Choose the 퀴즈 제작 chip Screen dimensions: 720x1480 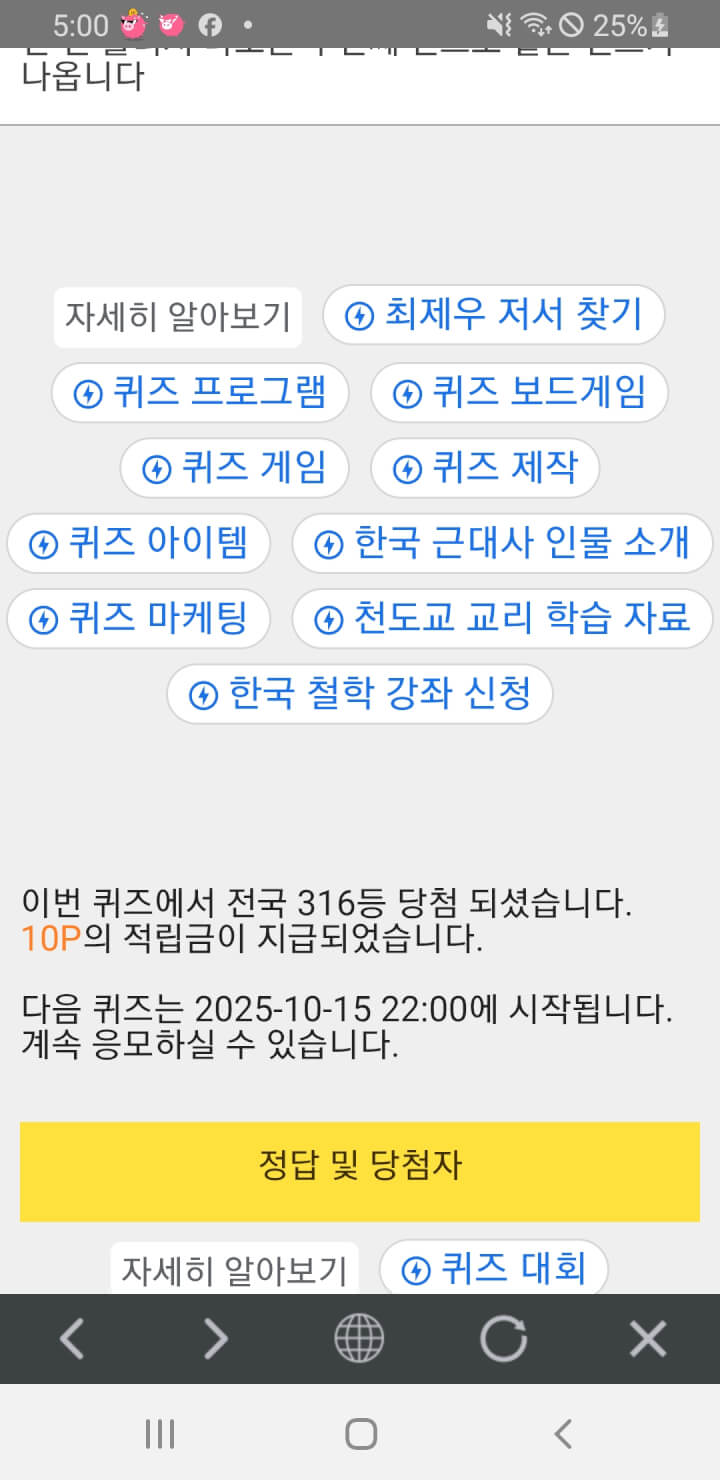[x=485, y=468]
